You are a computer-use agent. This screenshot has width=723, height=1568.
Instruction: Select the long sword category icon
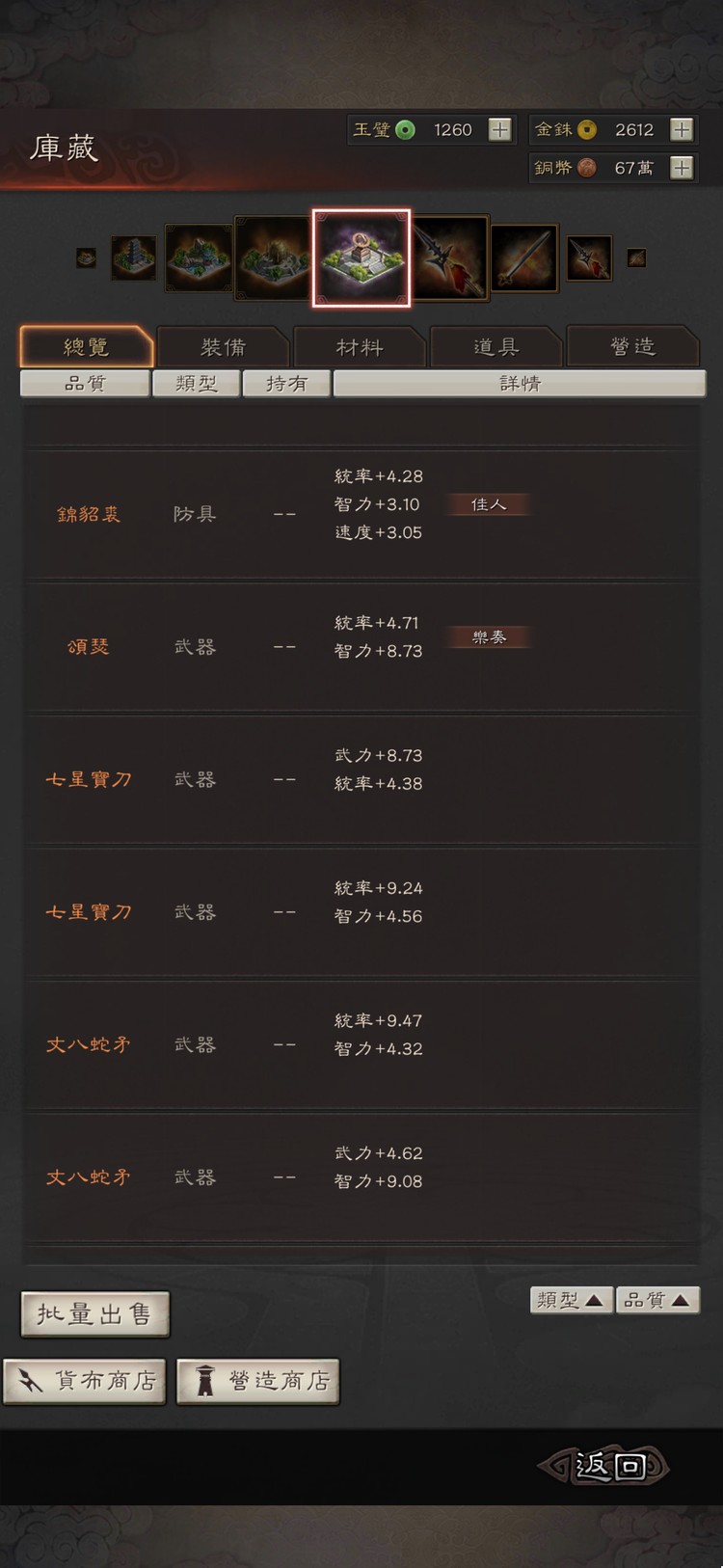click(524, 257)
